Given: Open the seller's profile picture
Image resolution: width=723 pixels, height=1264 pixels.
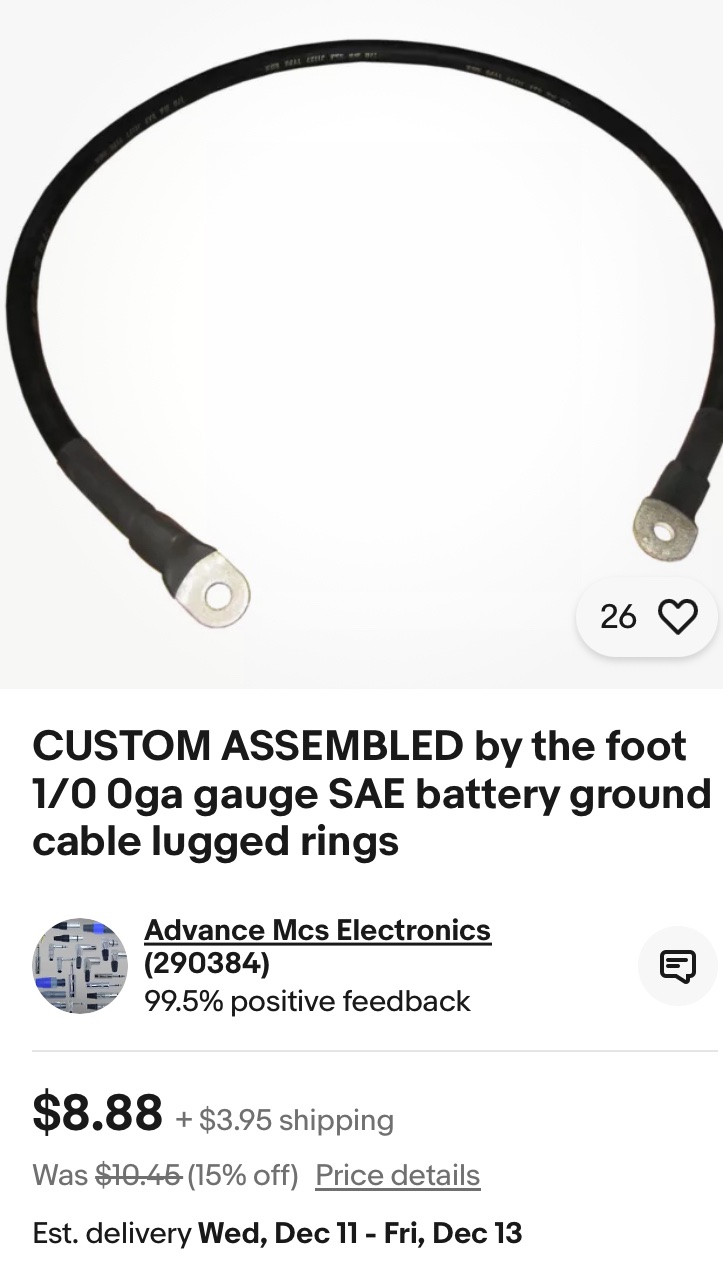Looking at the screenshot, I should coord(80,966).
